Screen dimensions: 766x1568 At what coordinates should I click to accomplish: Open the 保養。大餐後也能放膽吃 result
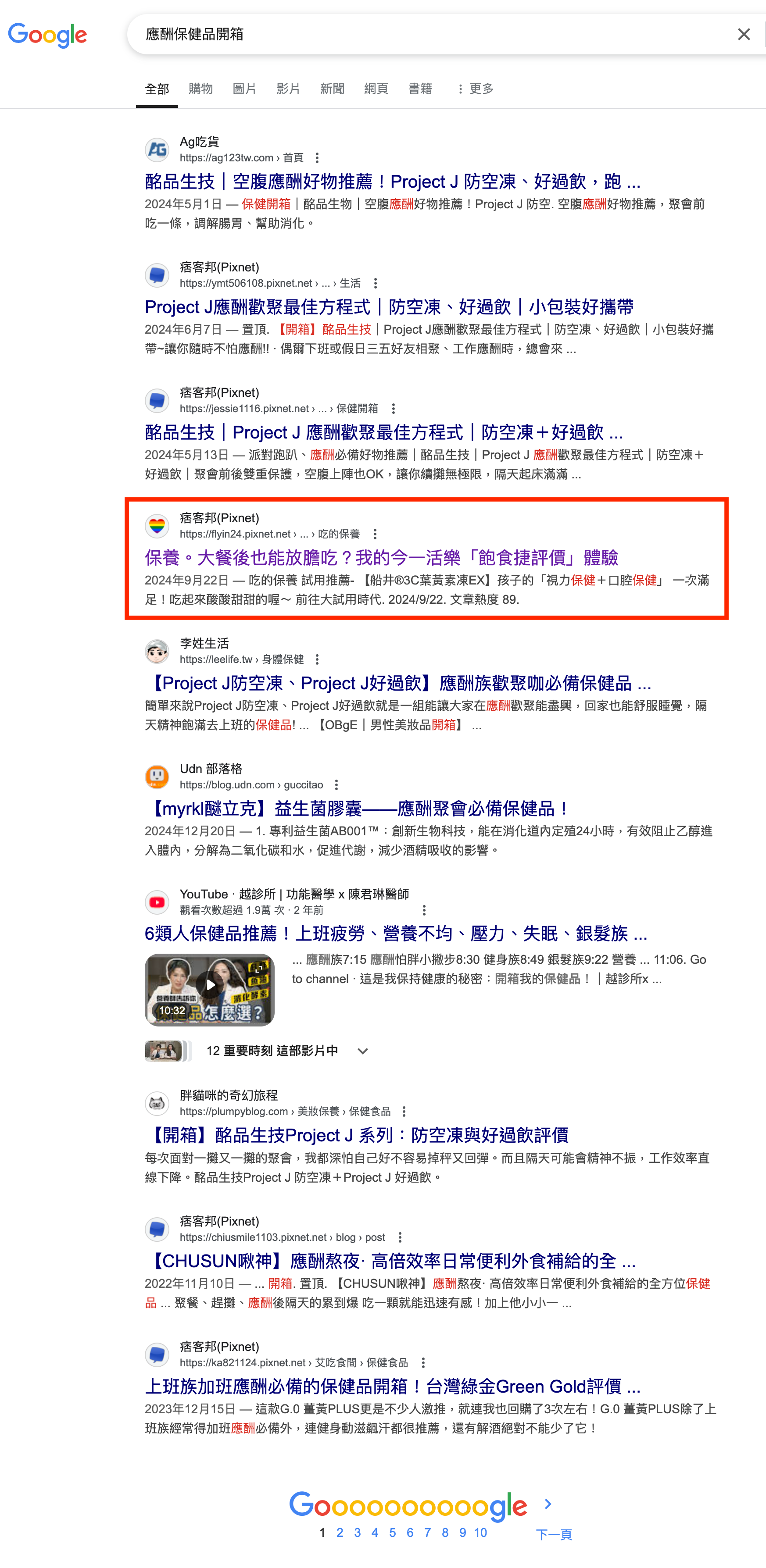click(381, 558)
